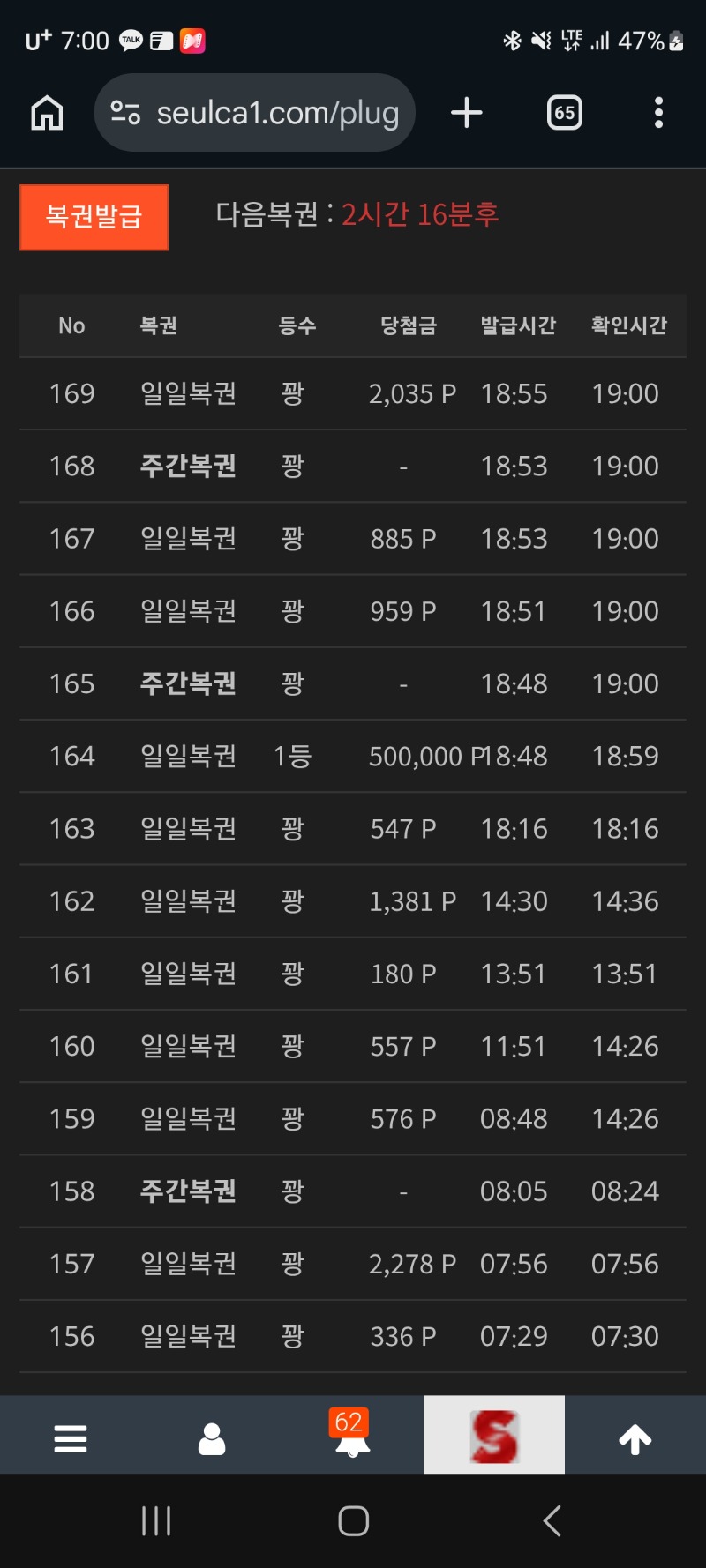Jump to the top with the arrow
Viewport: 706px width, 1568px height.
pos(635,1438)
